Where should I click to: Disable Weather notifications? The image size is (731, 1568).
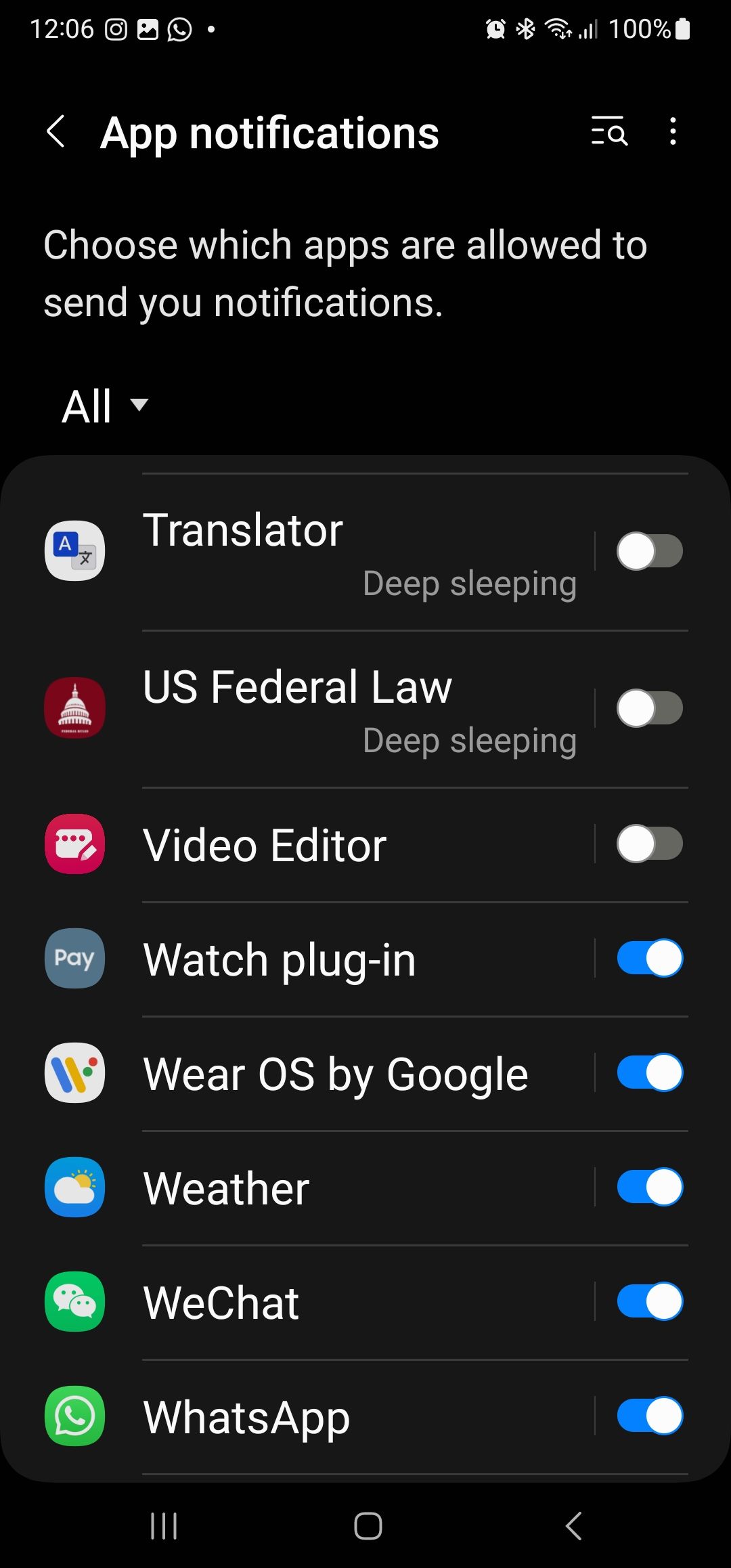[648, 1187]
